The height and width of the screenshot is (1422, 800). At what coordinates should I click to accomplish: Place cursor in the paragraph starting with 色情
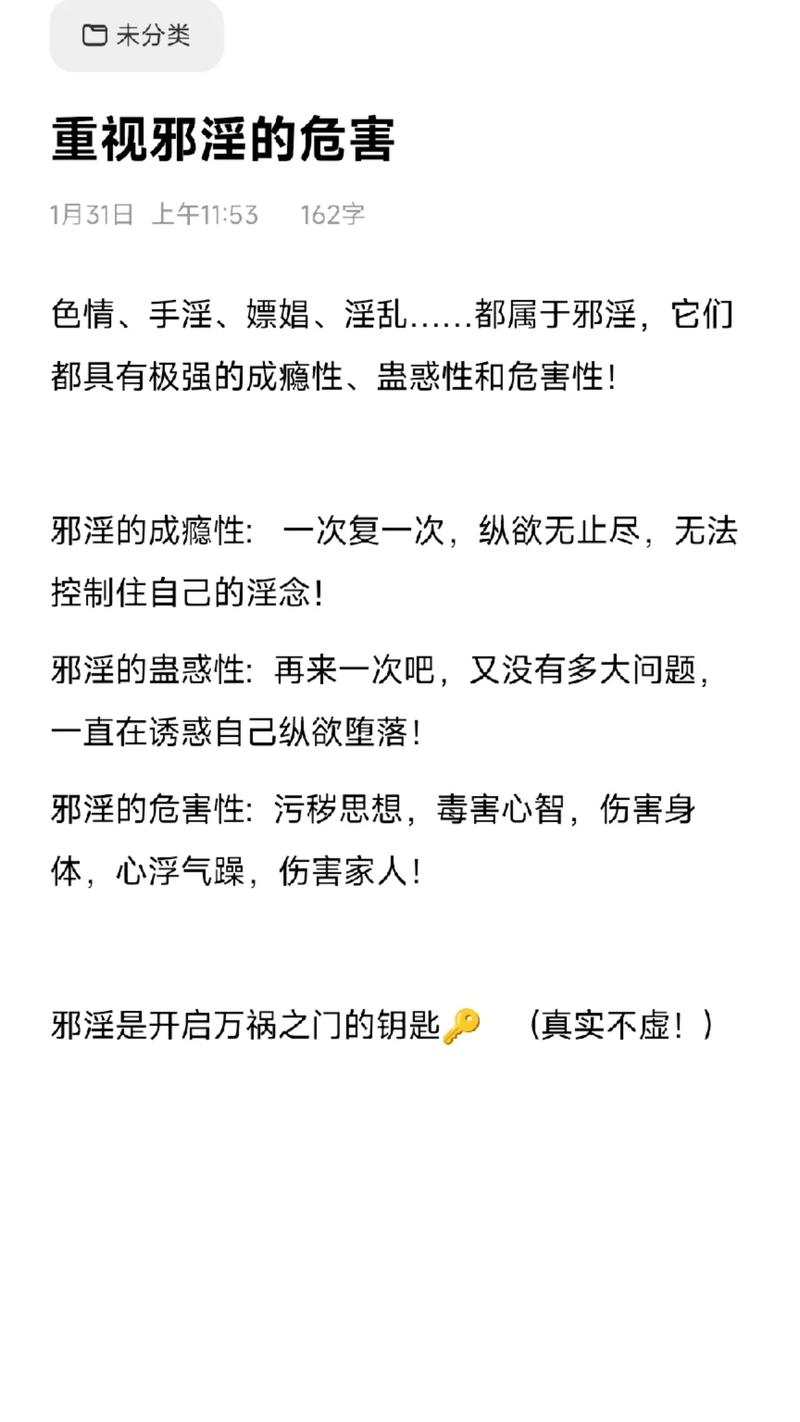300,313
